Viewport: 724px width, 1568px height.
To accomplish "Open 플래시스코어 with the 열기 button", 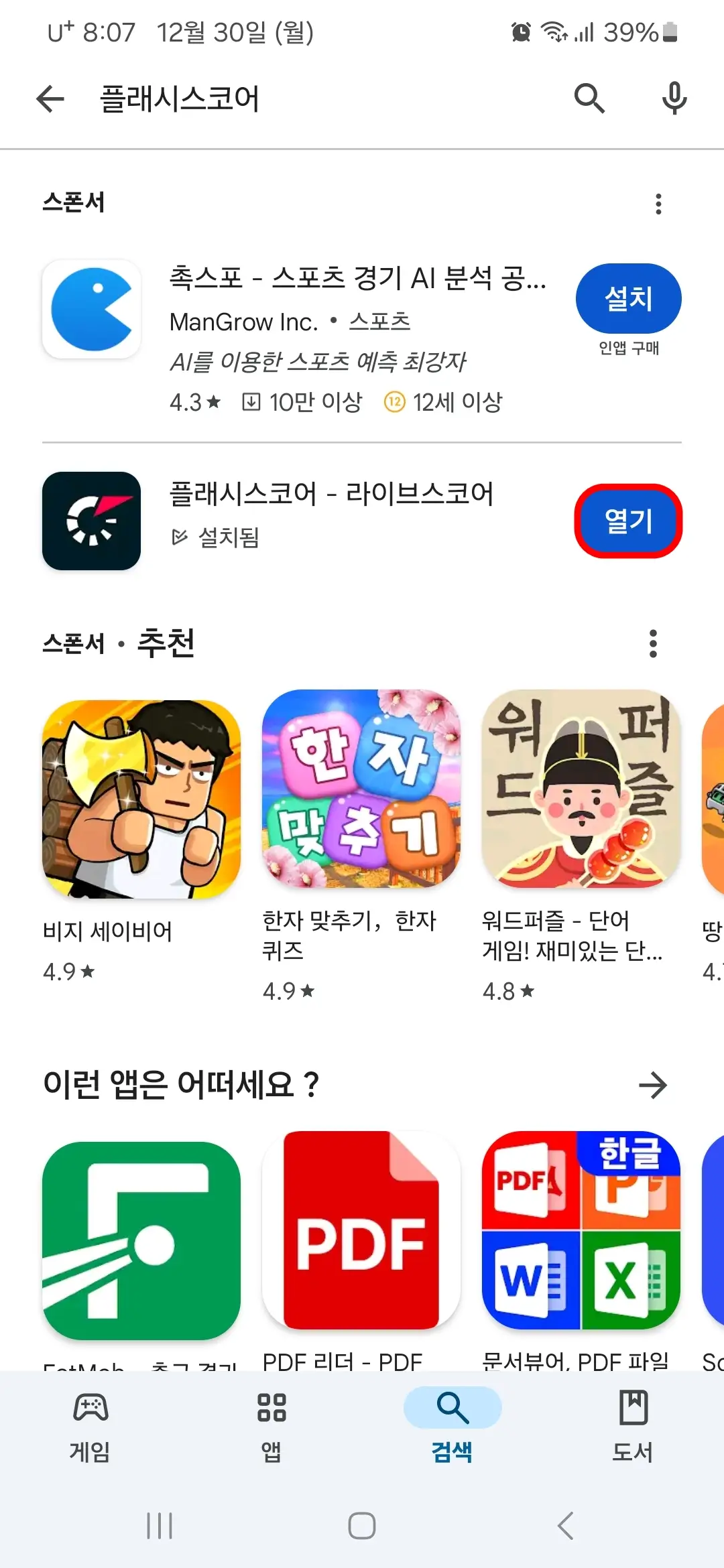I will (x=628, y=523).
